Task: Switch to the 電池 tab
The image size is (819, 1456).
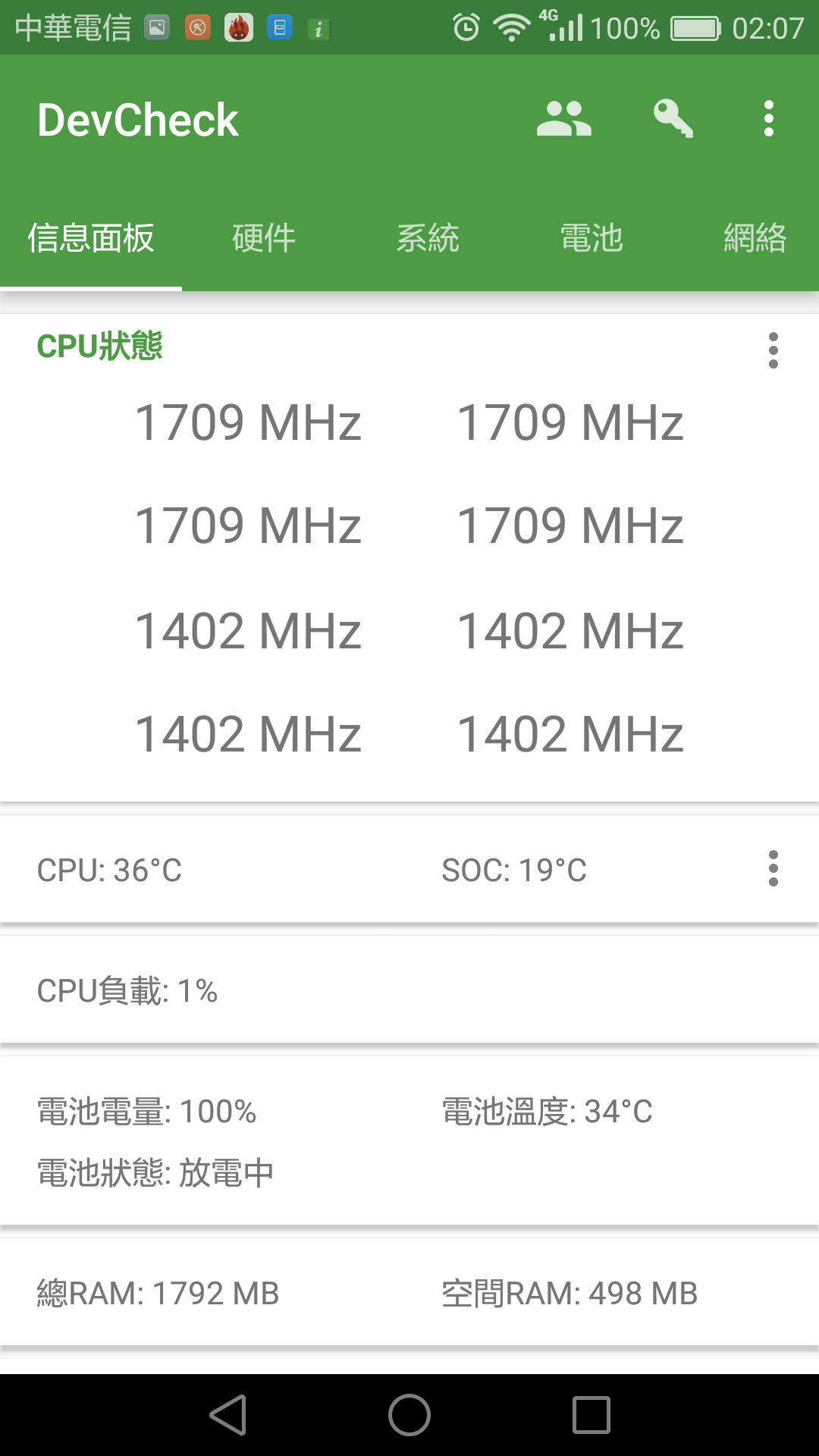Action: click(591, 238)
